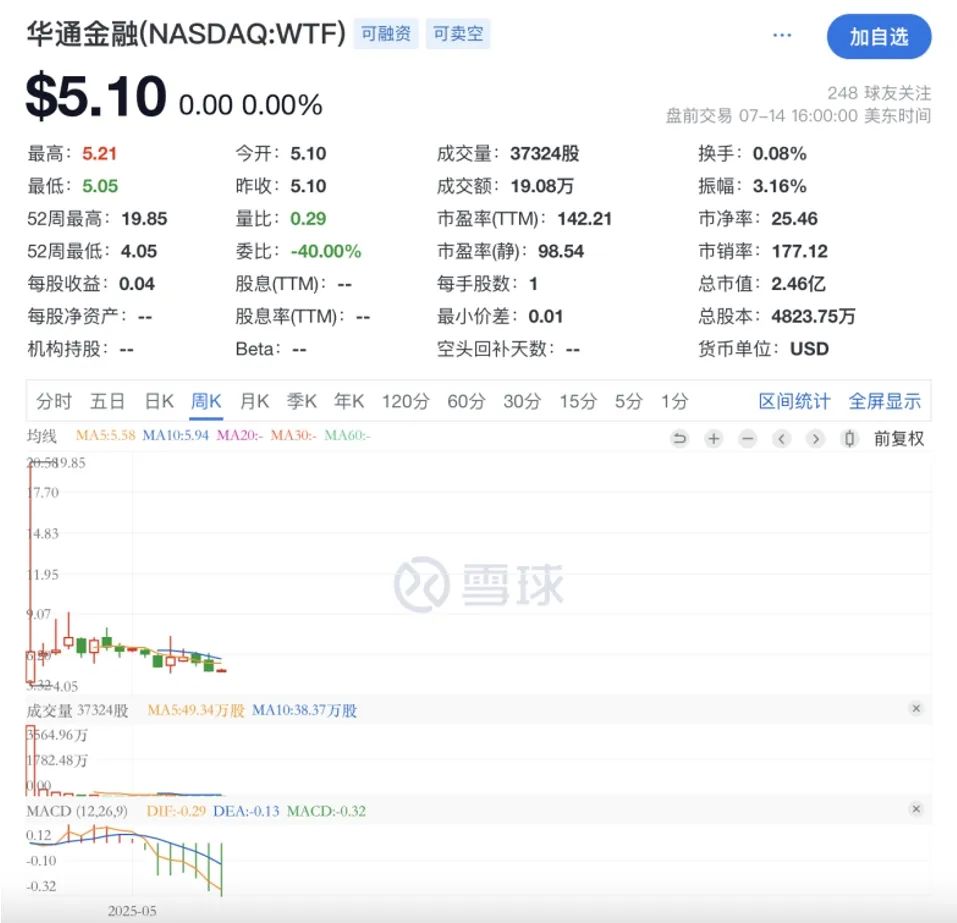The width and height of the screenshot is (957, 923).
Task: Select the 日K chart tab
Action: 159,401
